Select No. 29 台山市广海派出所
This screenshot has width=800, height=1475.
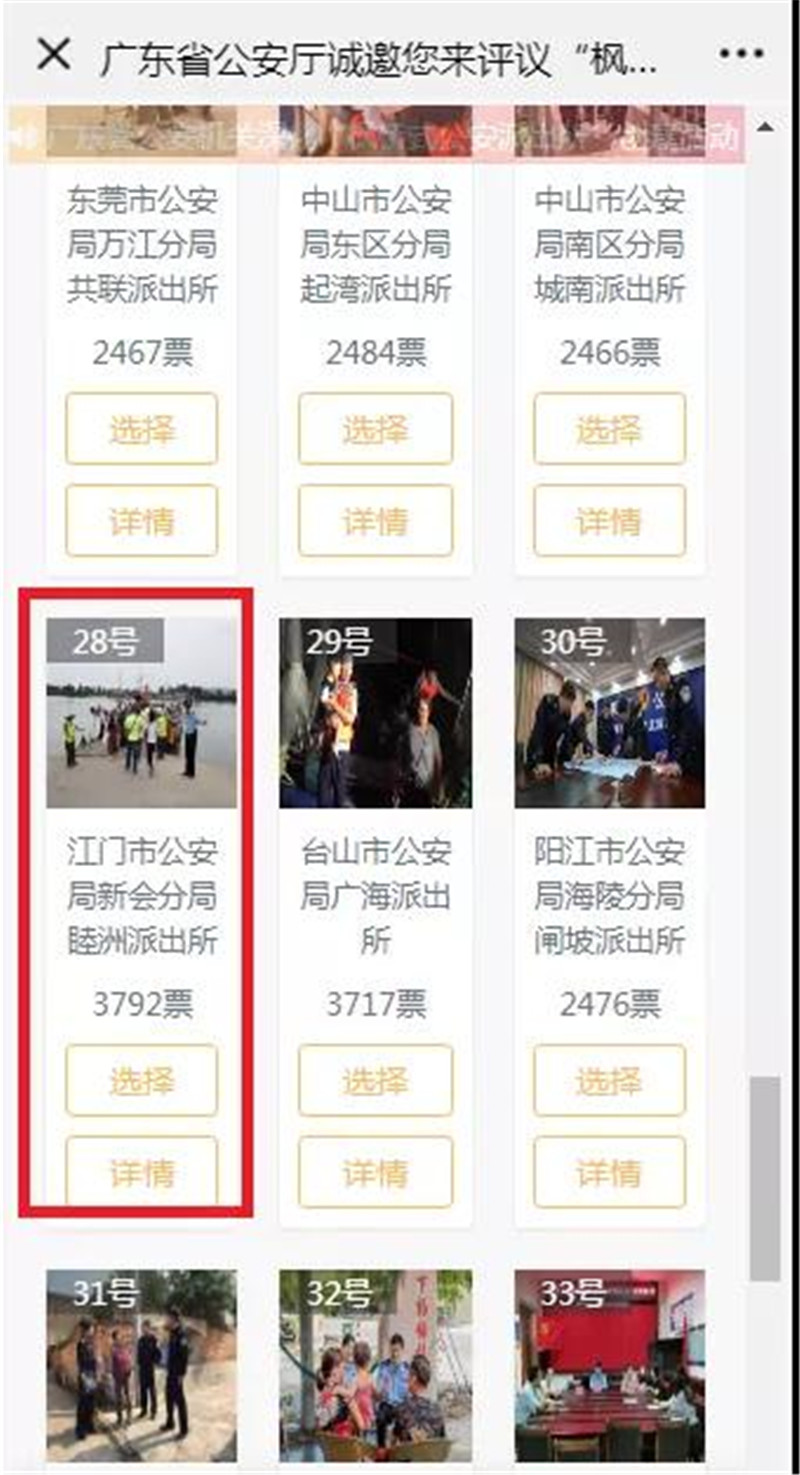click(x=375, y=1080)
